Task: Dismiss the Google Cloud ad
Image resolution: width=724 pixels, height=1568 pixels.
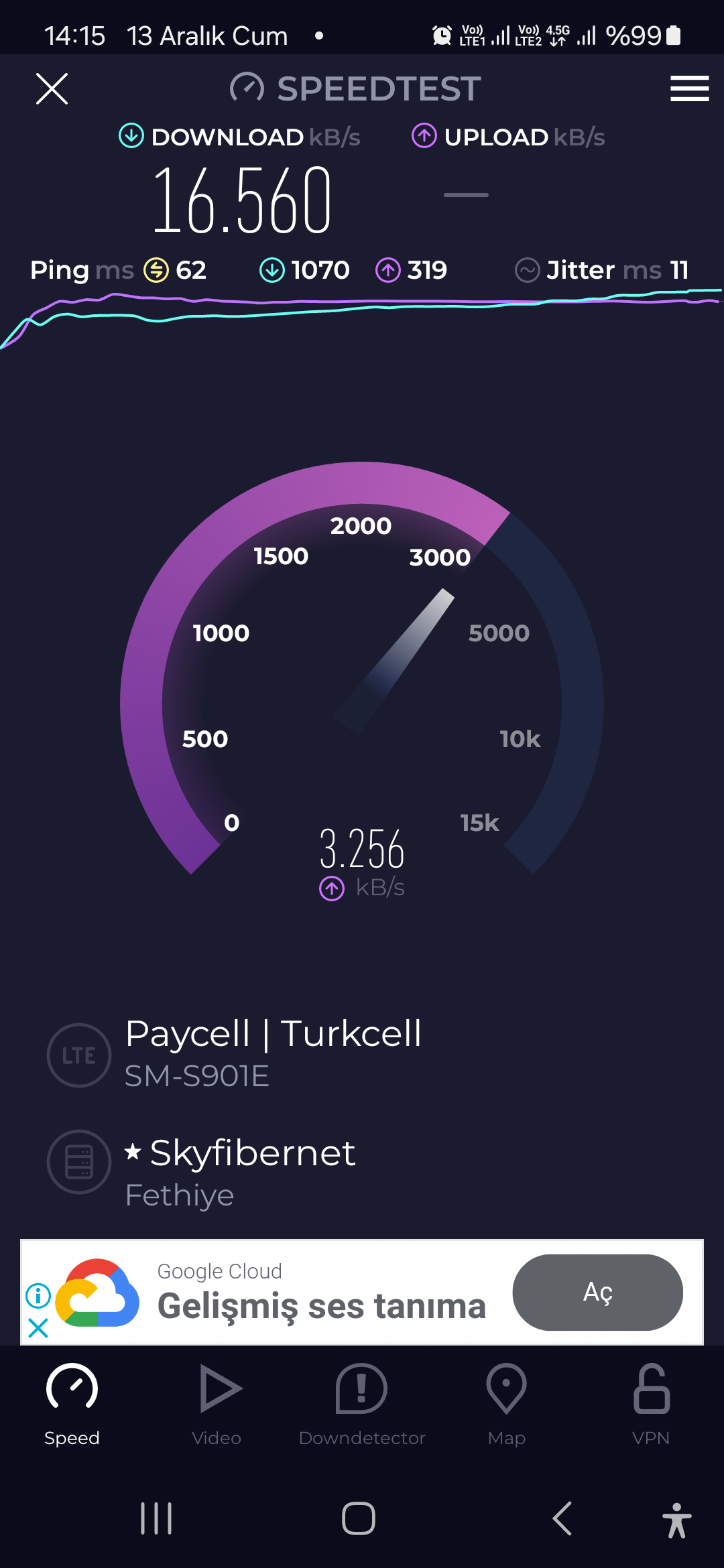Action: 38,1327
